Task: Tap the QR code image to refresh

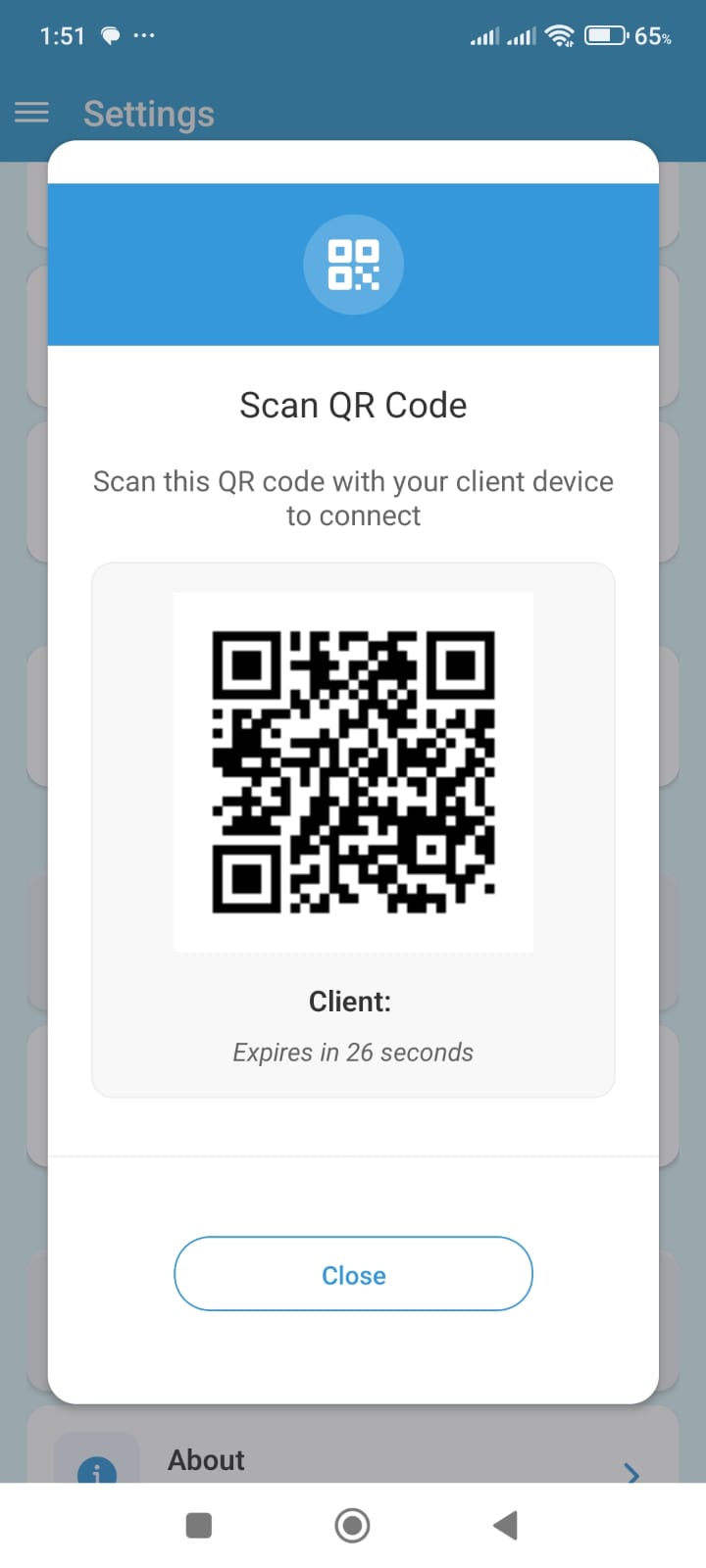Action: point(353,771)
